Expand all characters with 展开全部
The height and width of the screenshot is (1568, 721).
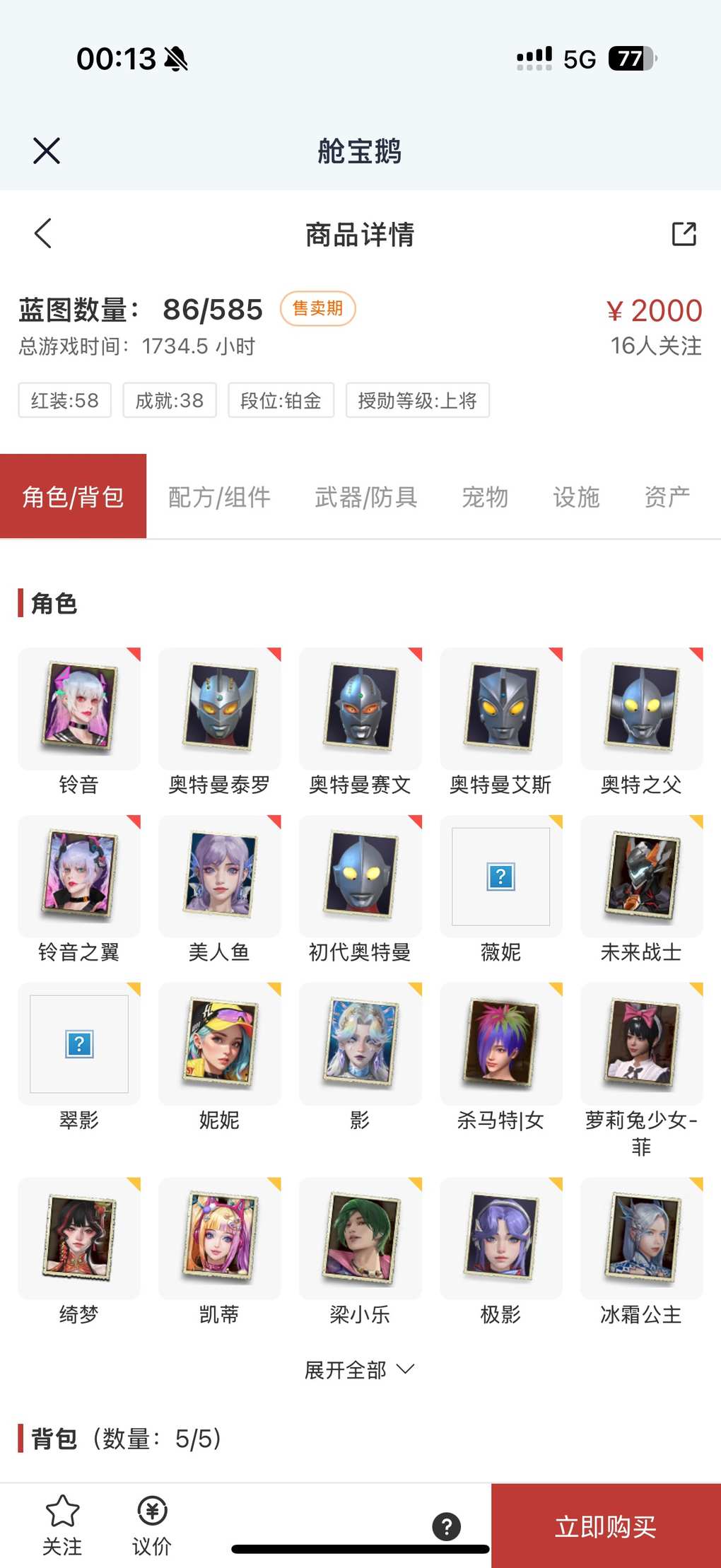[x=359, y=1370]
